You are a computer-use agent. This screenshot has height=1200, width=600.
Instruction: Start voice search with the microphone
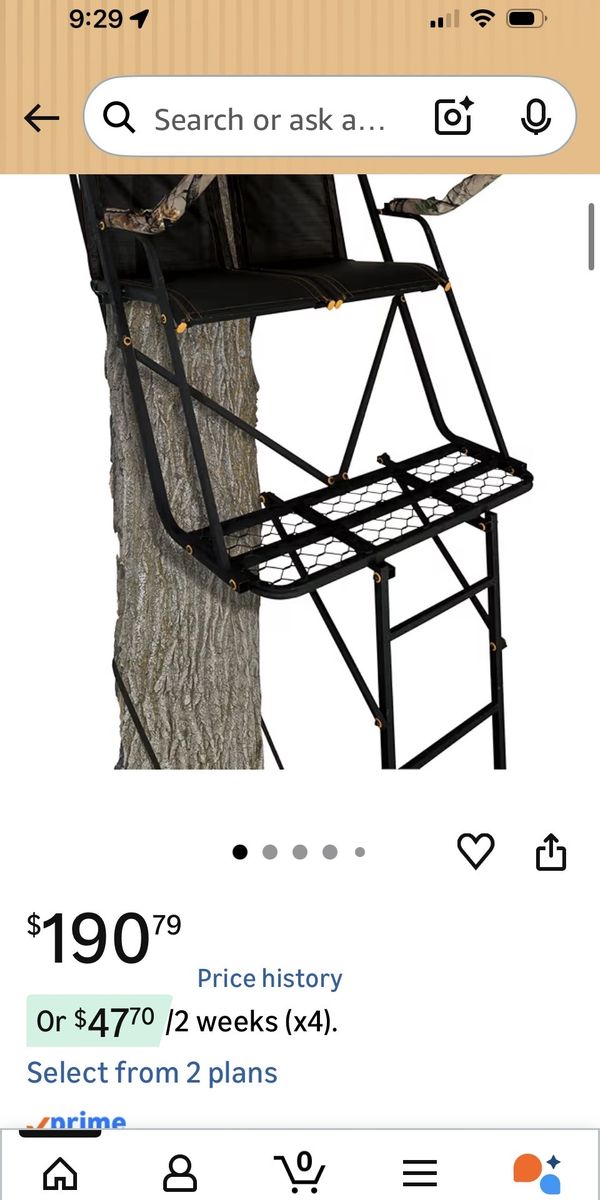pos(536,119)
